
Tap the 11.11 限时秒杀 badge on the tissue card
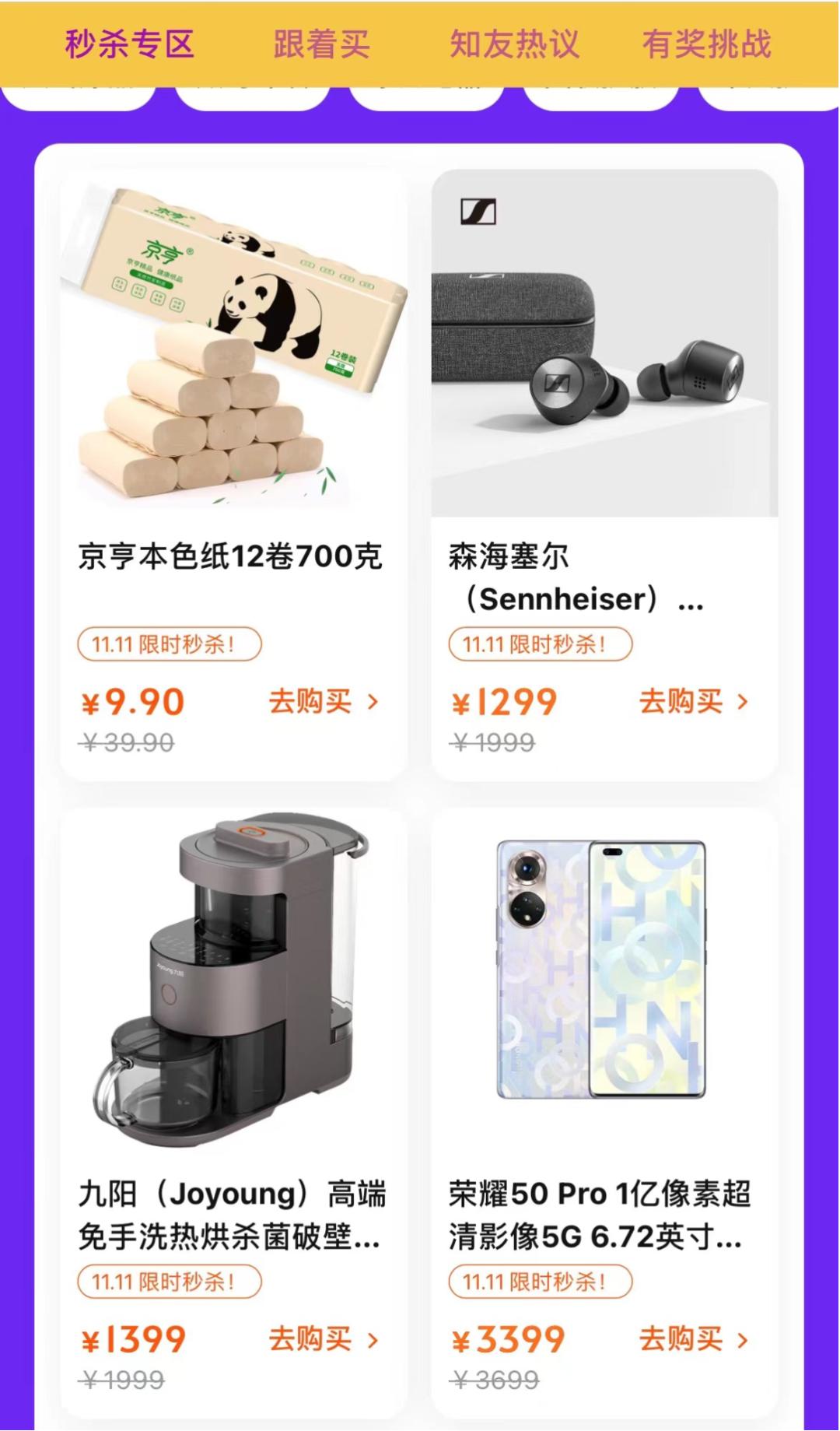[x=170, y=644]
